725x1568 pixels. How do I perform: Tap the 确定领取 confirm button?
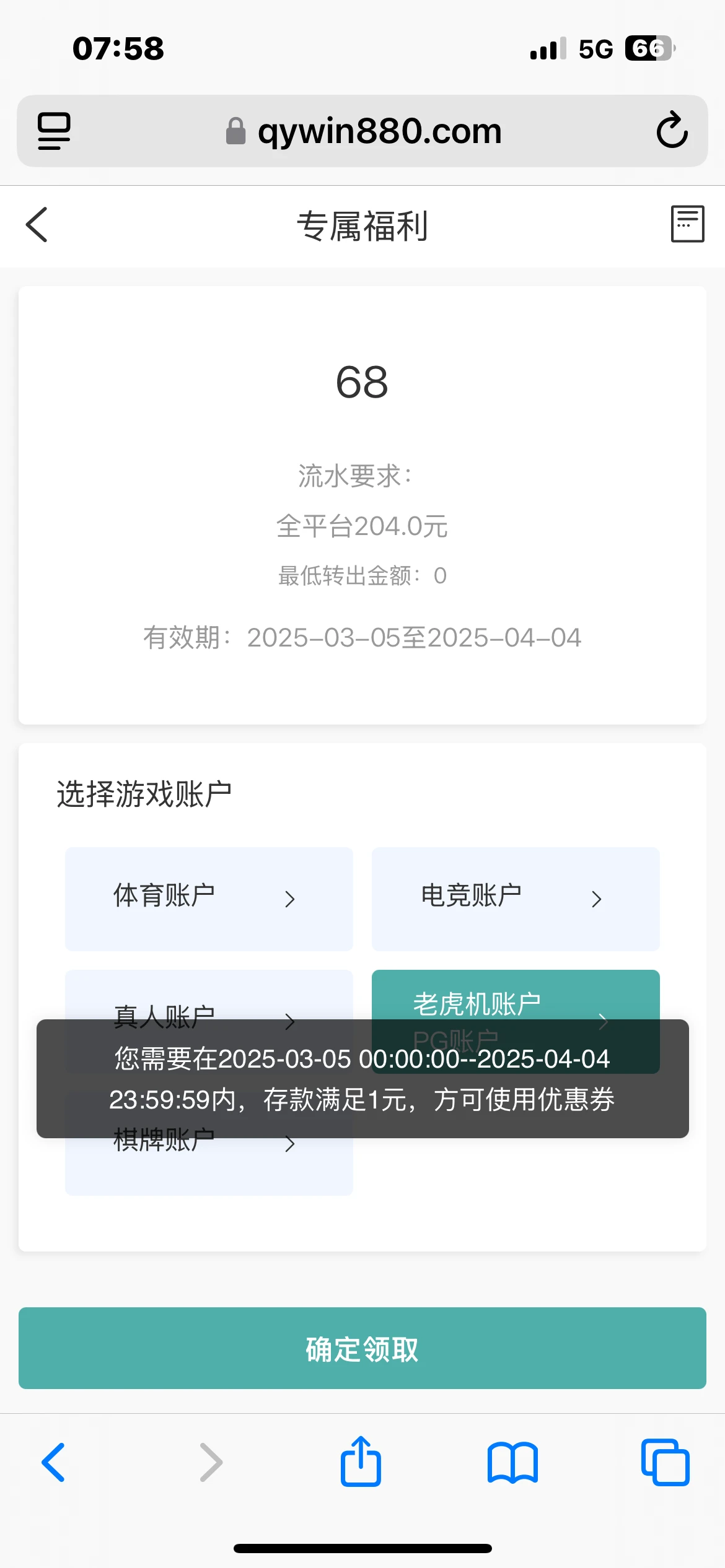pyautogui.click(x=362, y=1350)
